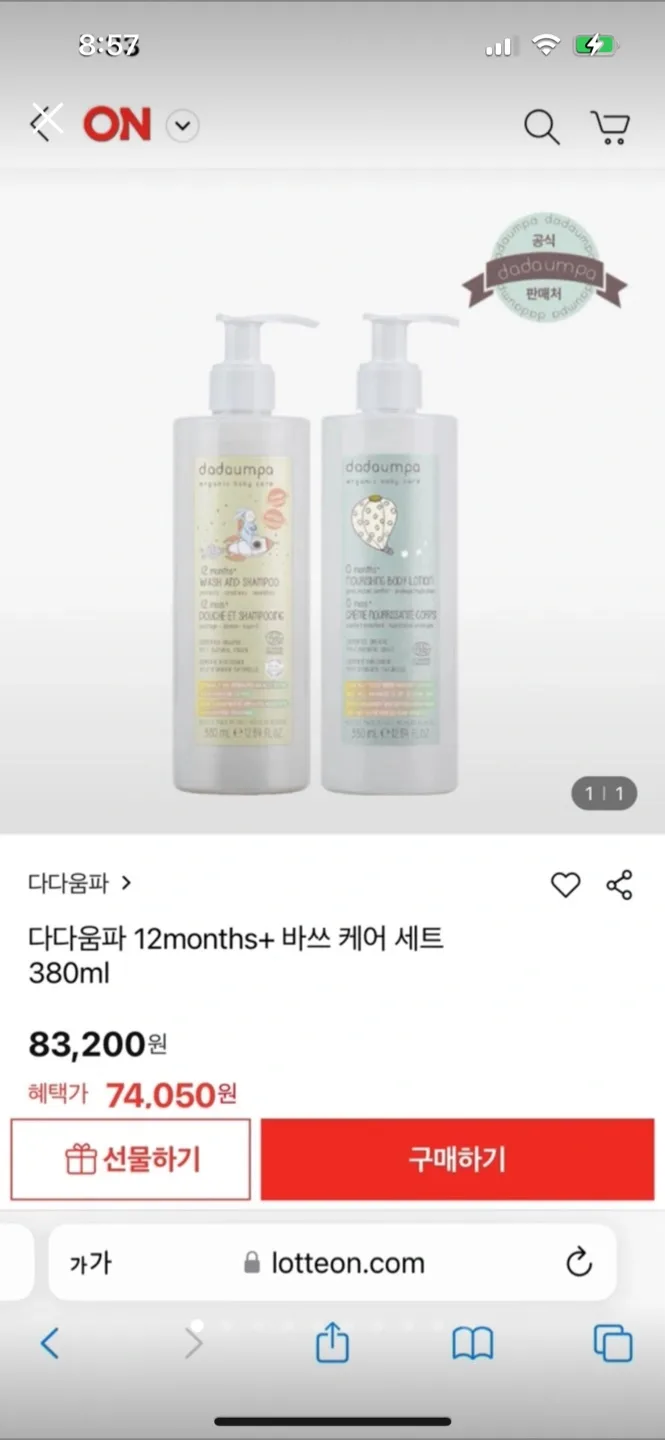Open Safari bookmarks
665x1440 pixels.
tap(473, 1343)
